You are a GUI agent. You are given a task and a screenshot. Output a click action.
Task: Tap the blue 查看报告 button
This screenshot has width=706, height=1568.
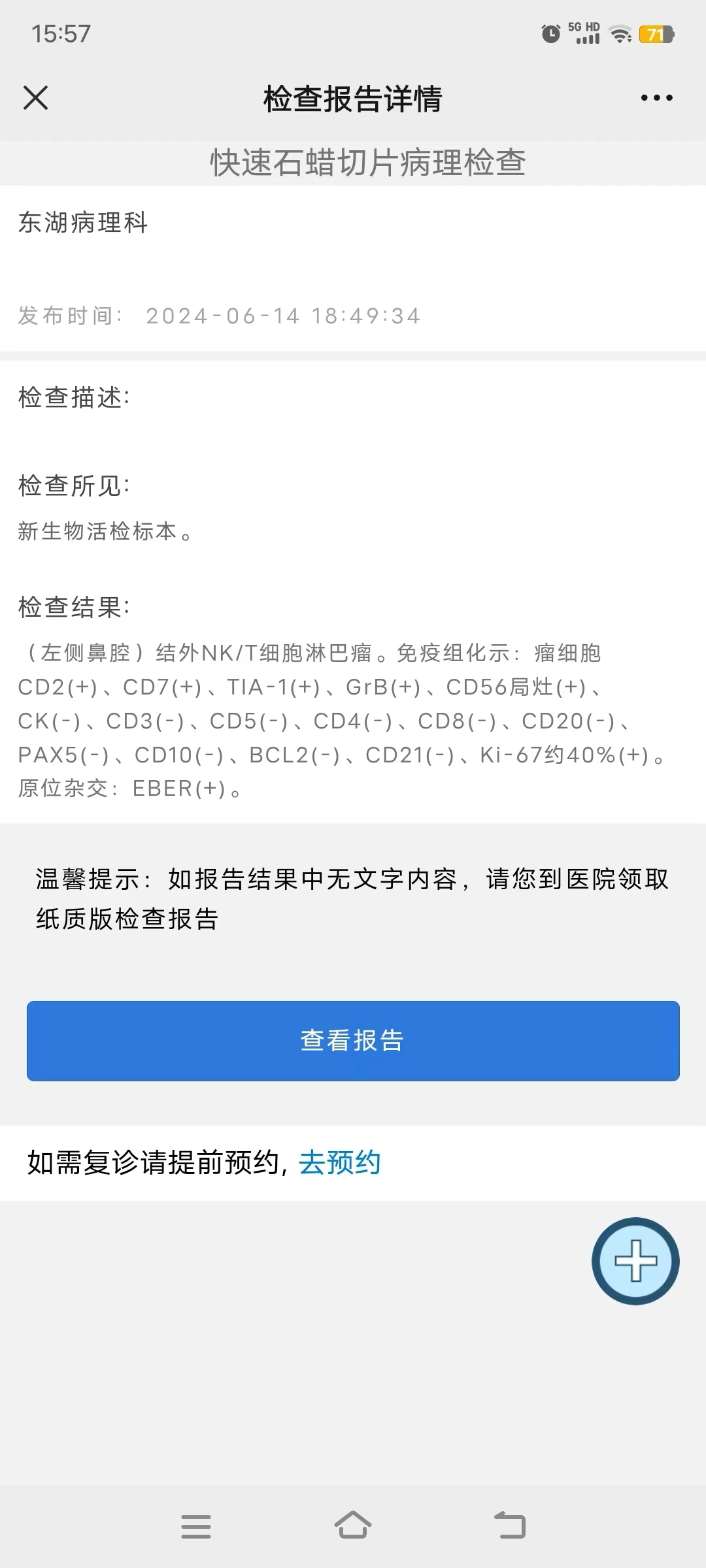pos(353,1041)
